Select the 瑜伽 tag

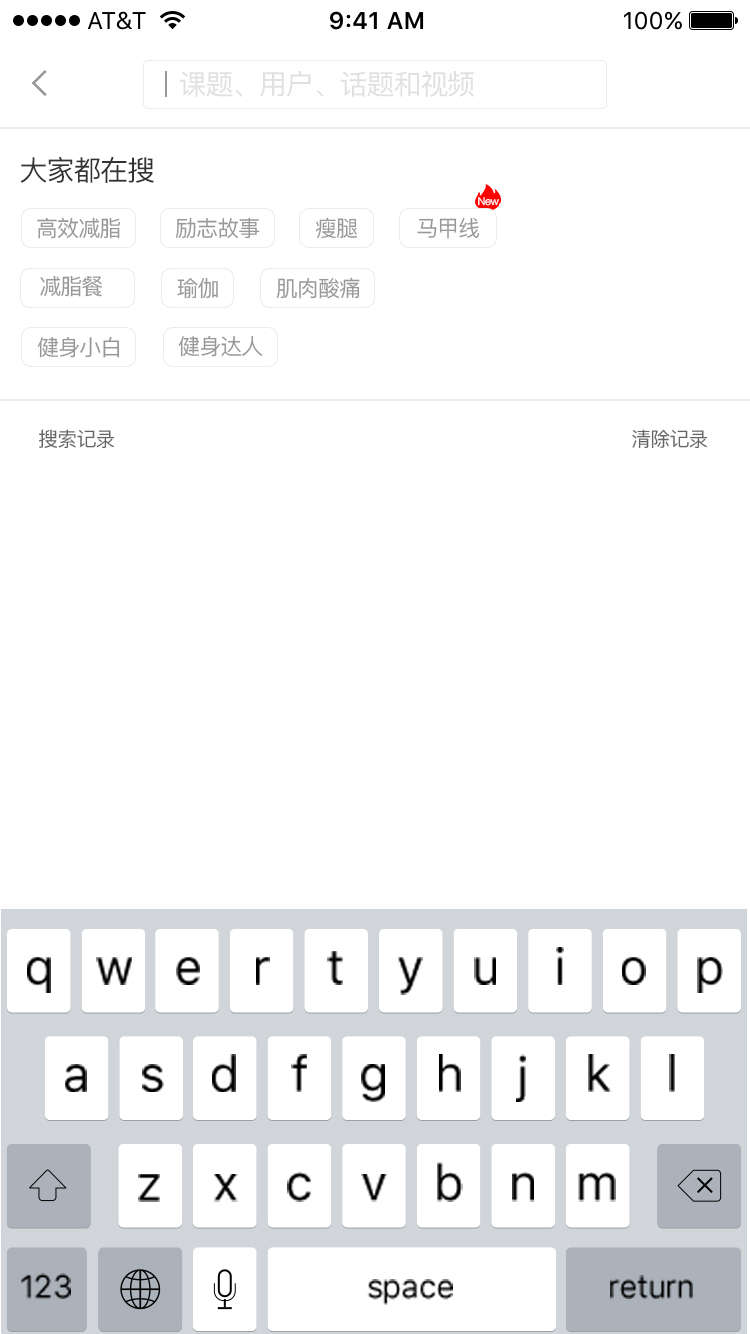tap(198, 288)
